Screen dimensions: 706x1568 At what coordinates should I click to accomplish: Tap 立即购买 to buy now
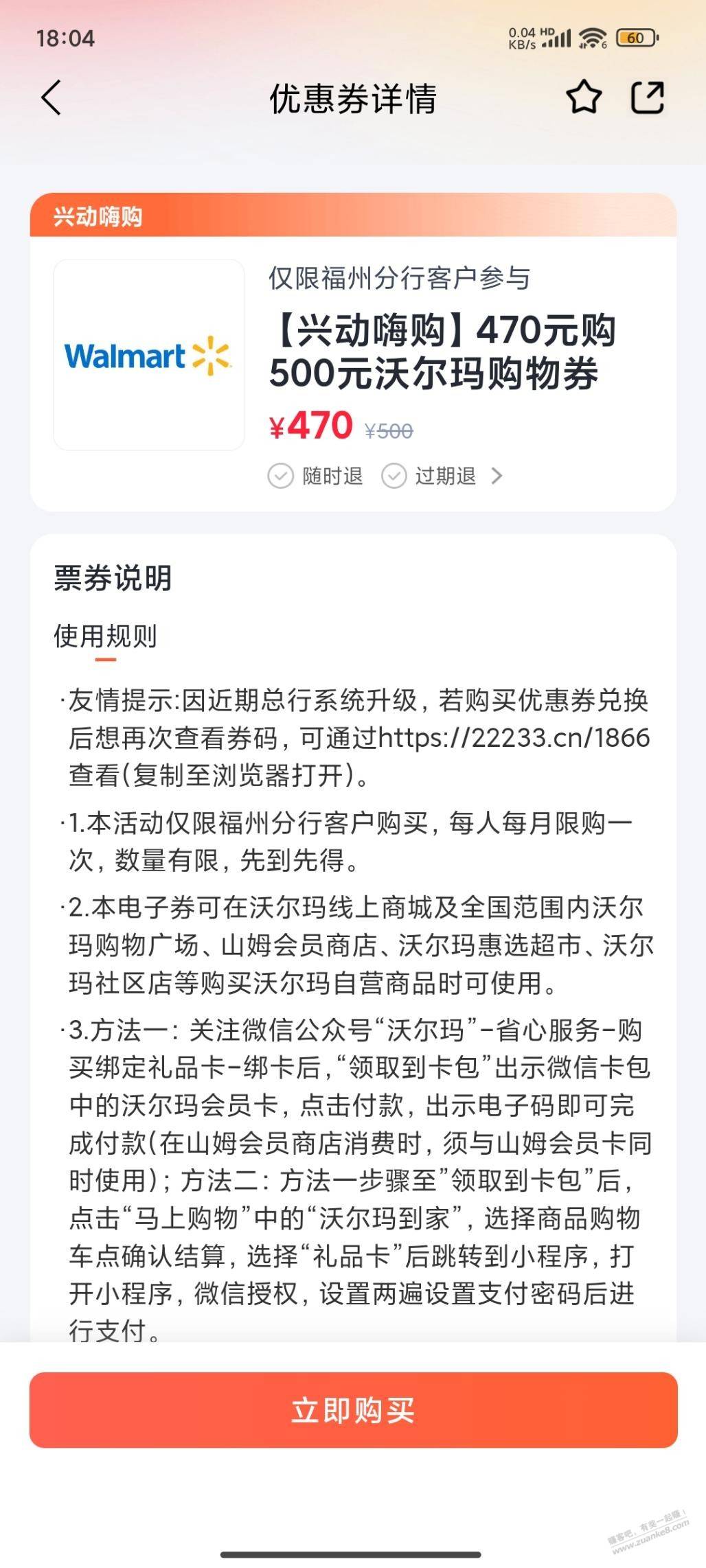[x=353, y=1410]
